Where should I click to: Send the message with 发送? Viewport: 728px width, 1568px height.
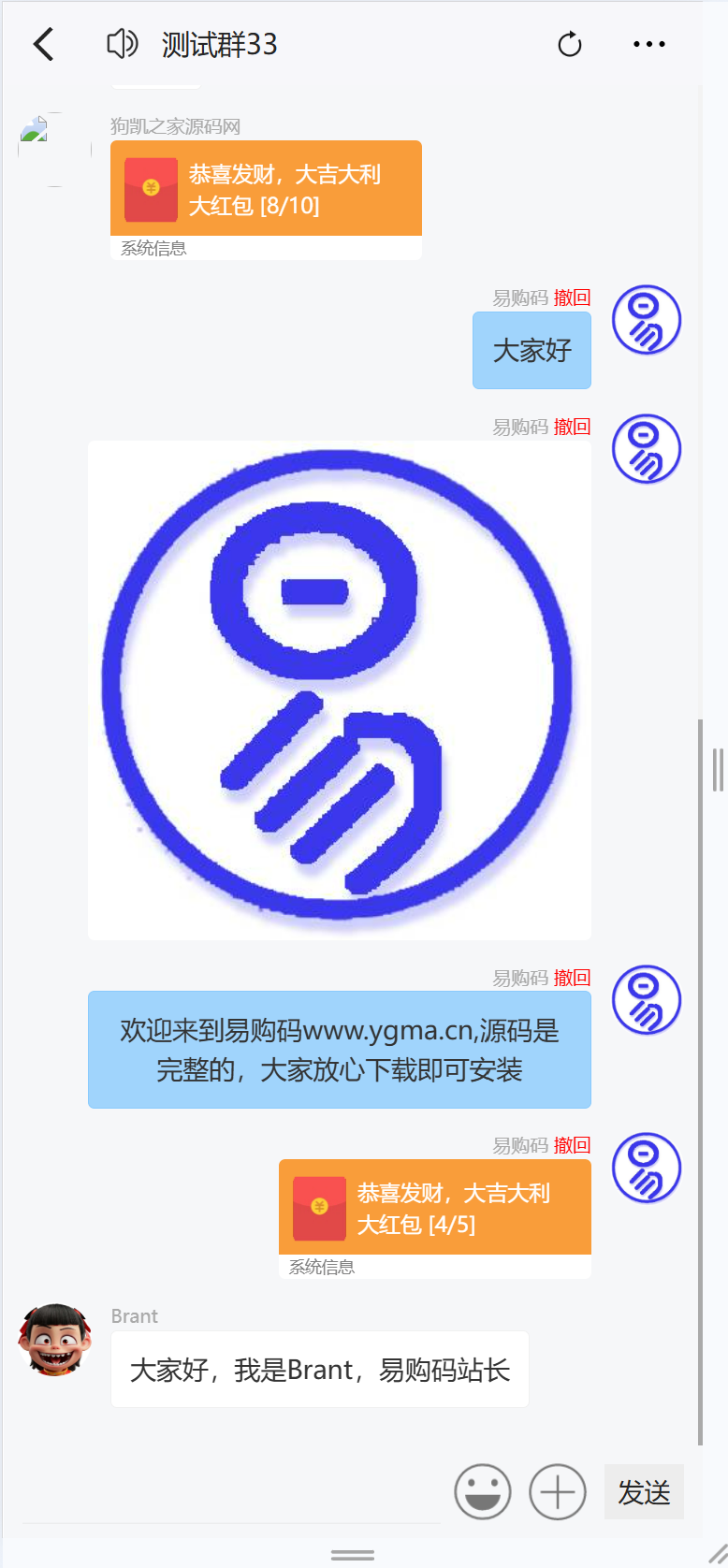point(644,1492)
